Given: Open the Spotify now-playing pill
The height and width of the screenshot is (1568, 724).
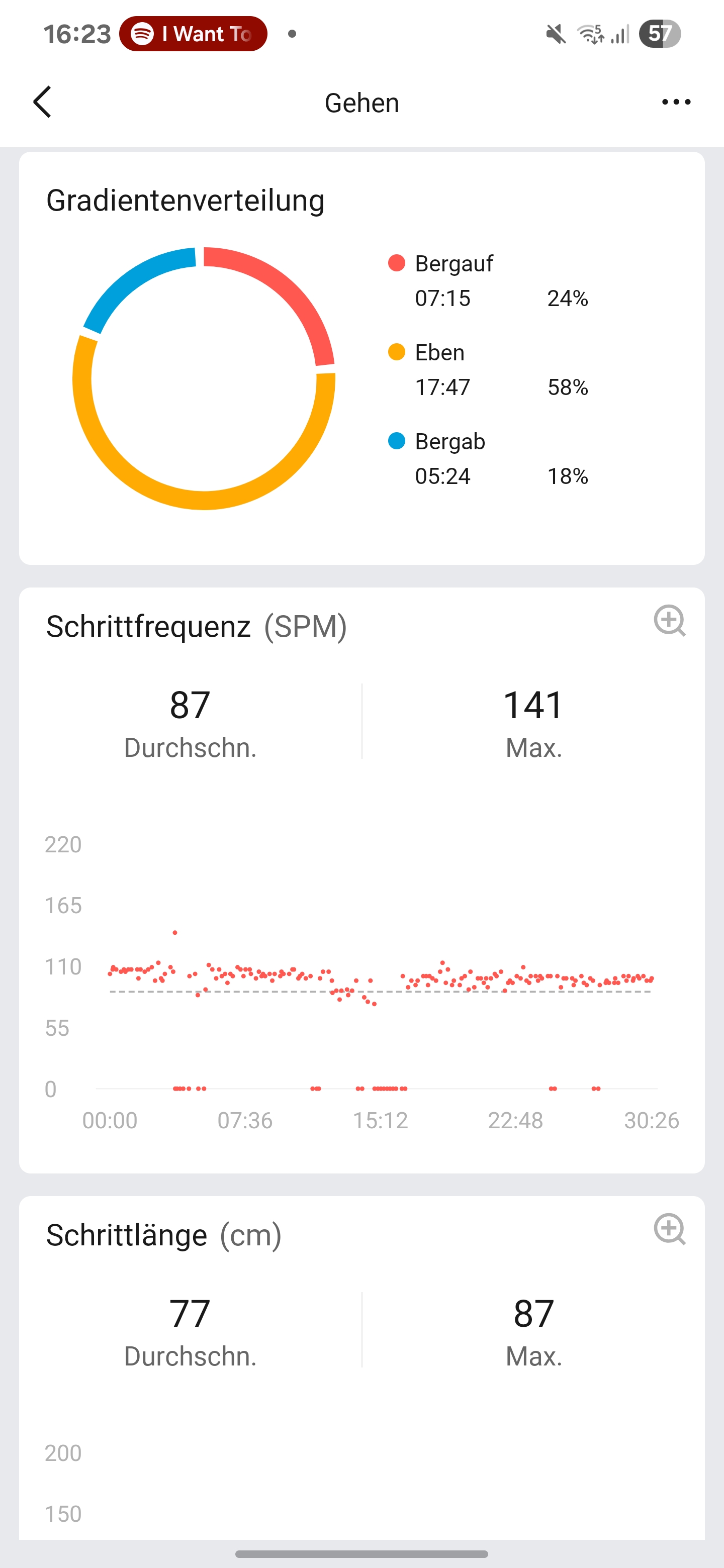Looking at the screenshot, I should [x=193, y=34].
